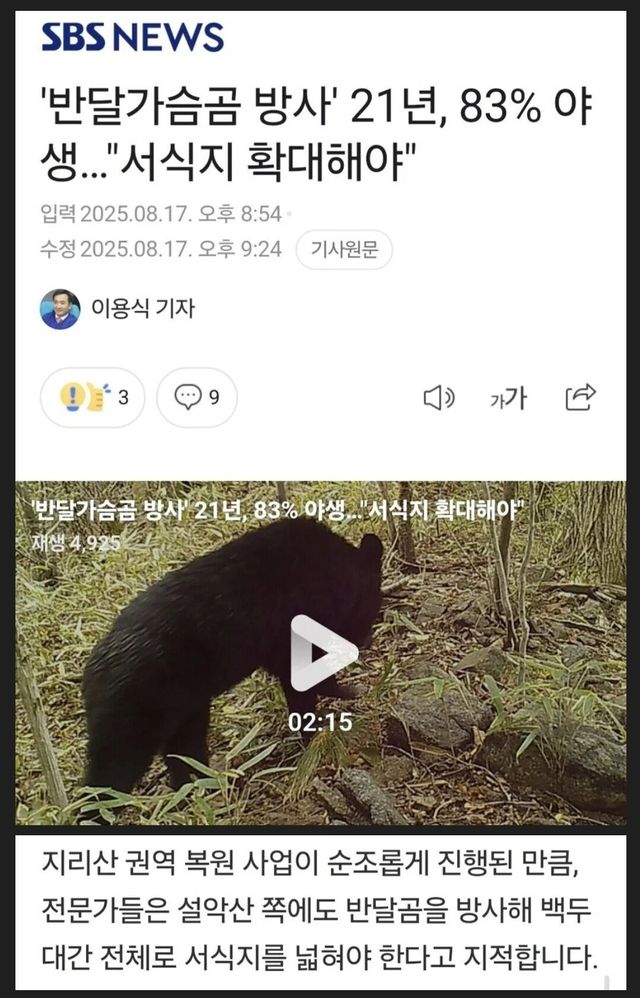This screenshot has width=640, height=998.
Task: Open the comments with 9 replies
Action: (x=197, y=397)
